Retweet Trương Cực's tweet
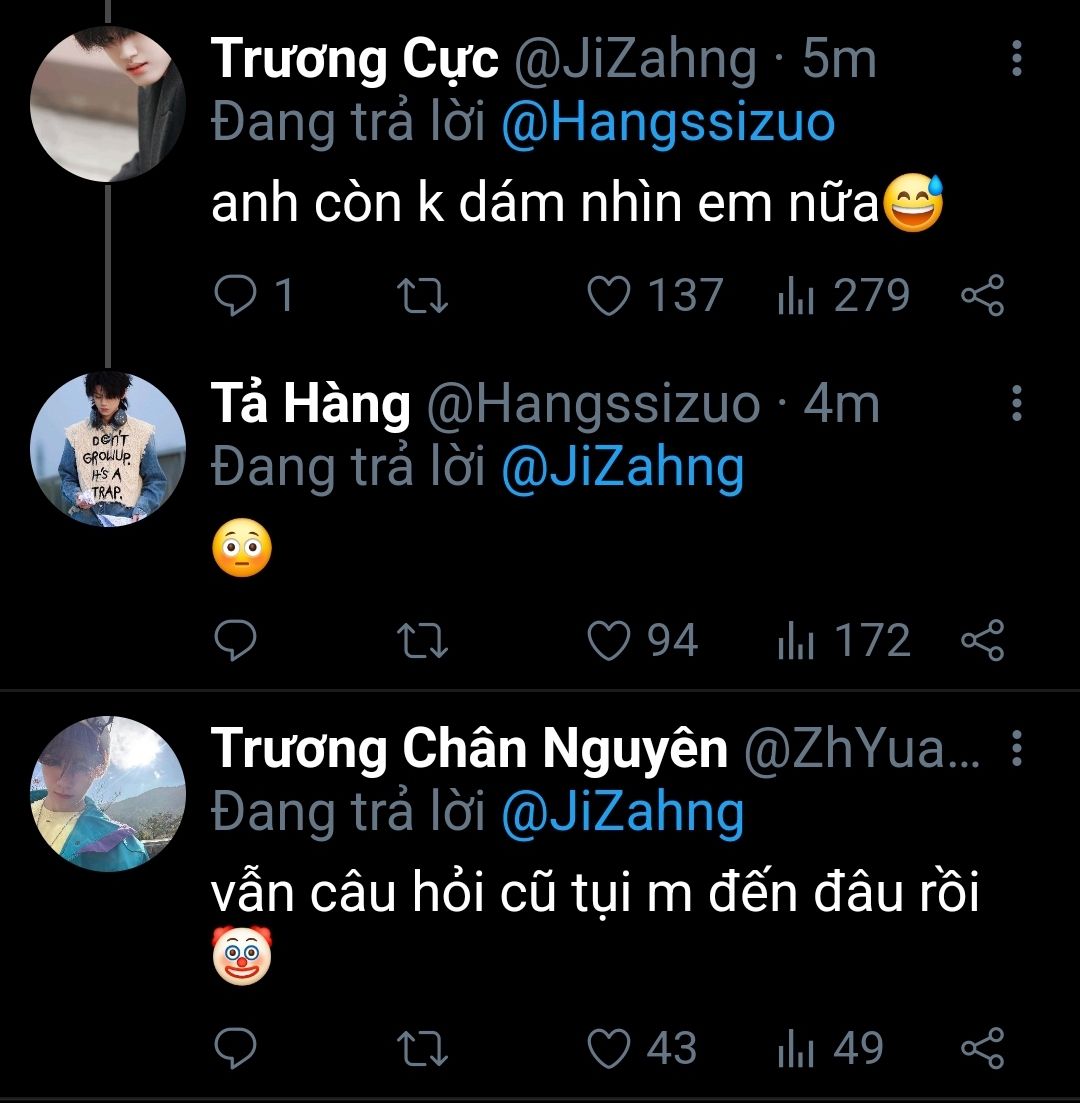 pyautogui.click(x=423, y=296)
